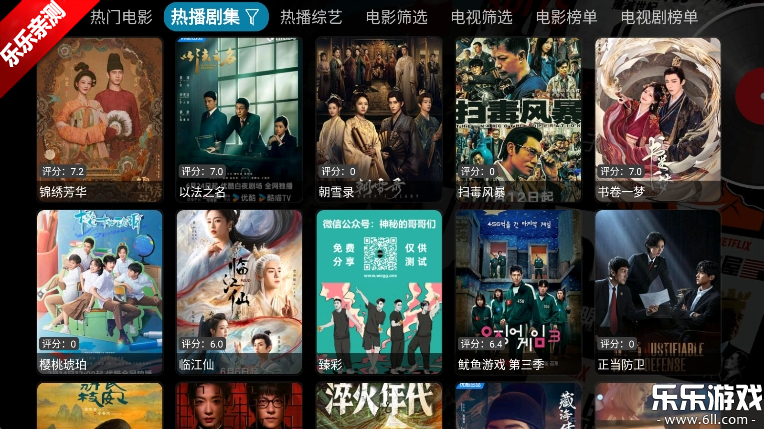Switch to the 热门电影 tab

coord(121,17)
